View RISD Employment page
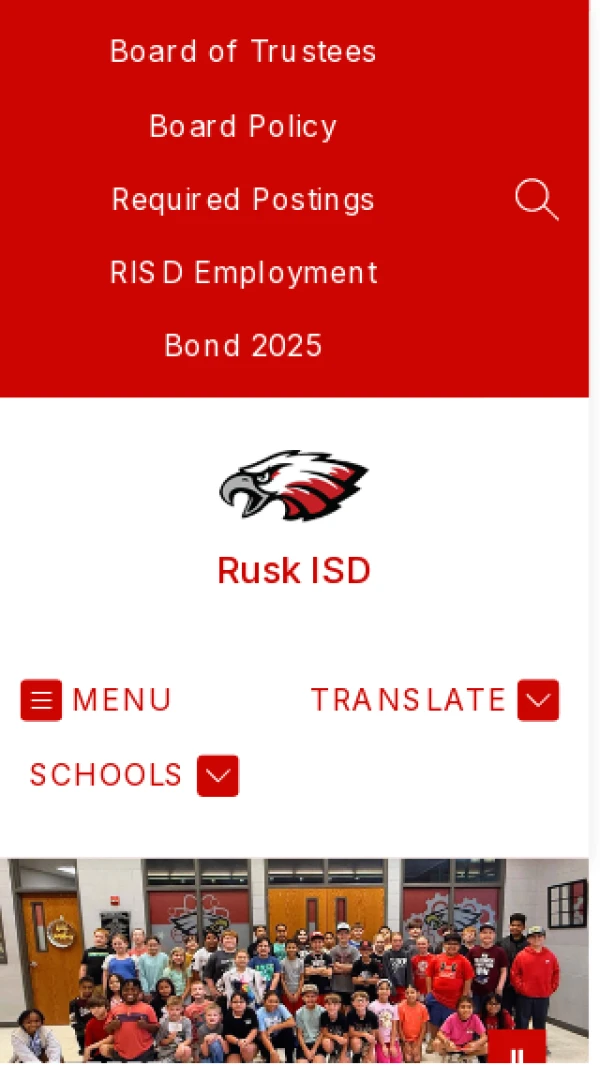Image resolution: width=600 pixels, height=1065 pixels. pos(243,272)
